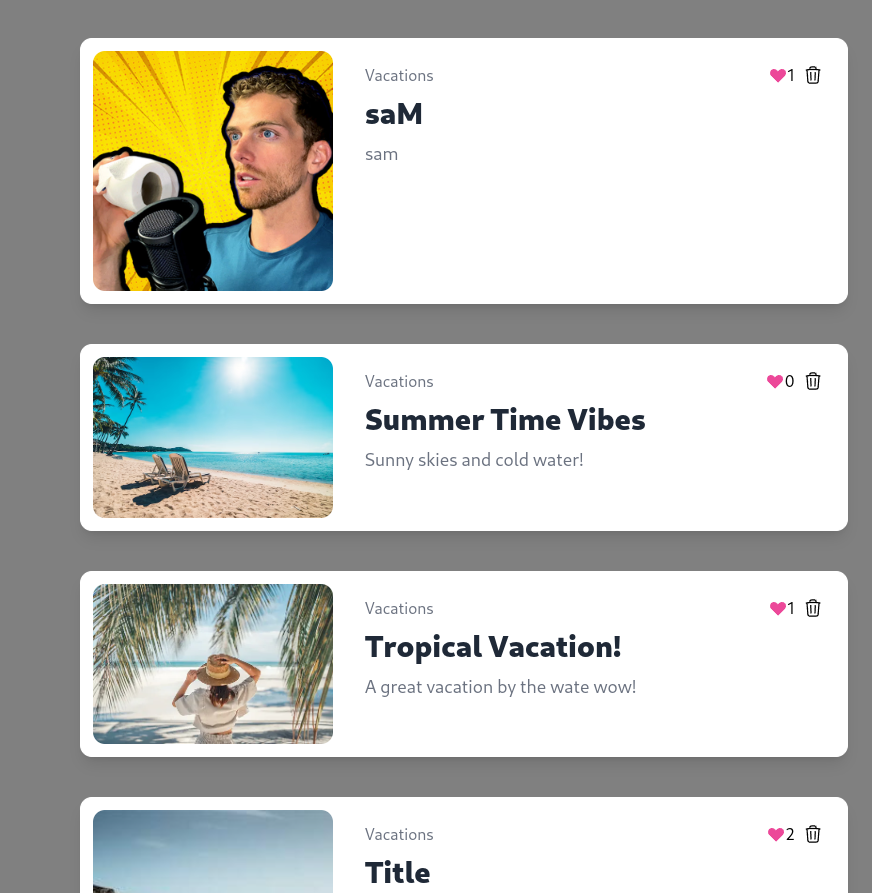Viewport: 872px width, 893px height.
Task: Delete the post named Title
Action: 813,834
